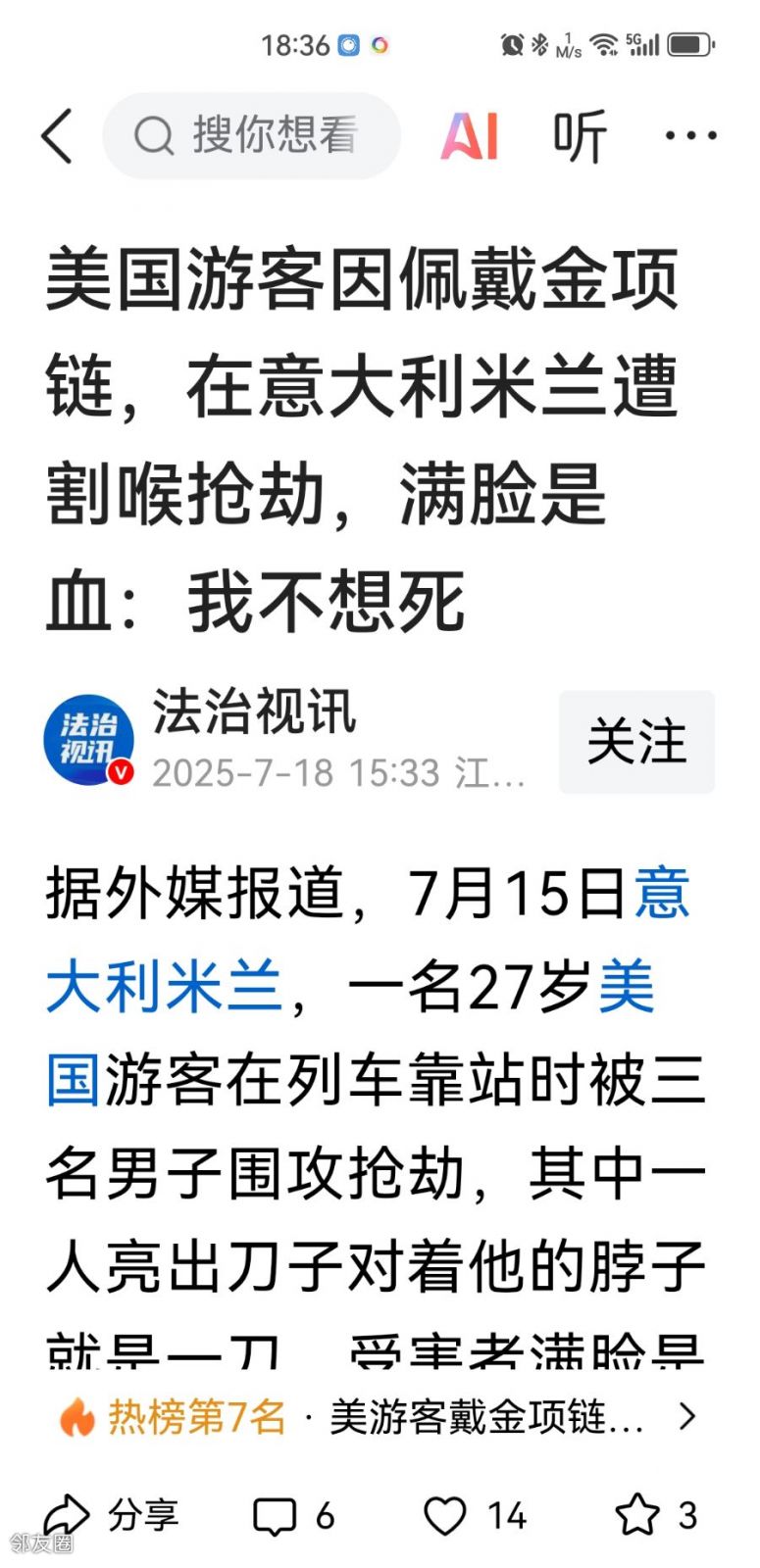The height and width of the screenshot is (1568, 760).
Task: Open the three-dot overflow menu
Action: (690, 135)
